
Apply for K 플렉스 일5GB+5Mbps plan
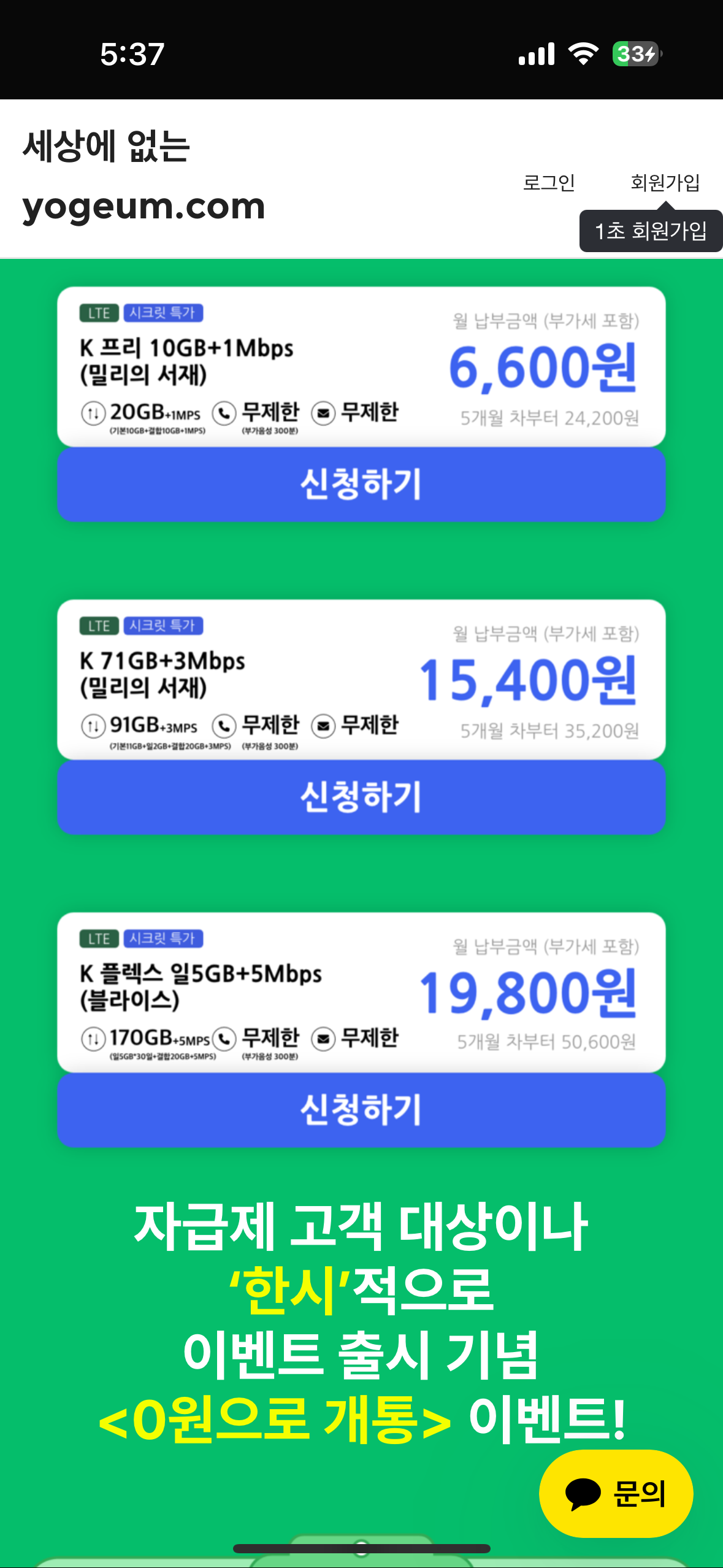[361, 1110]
